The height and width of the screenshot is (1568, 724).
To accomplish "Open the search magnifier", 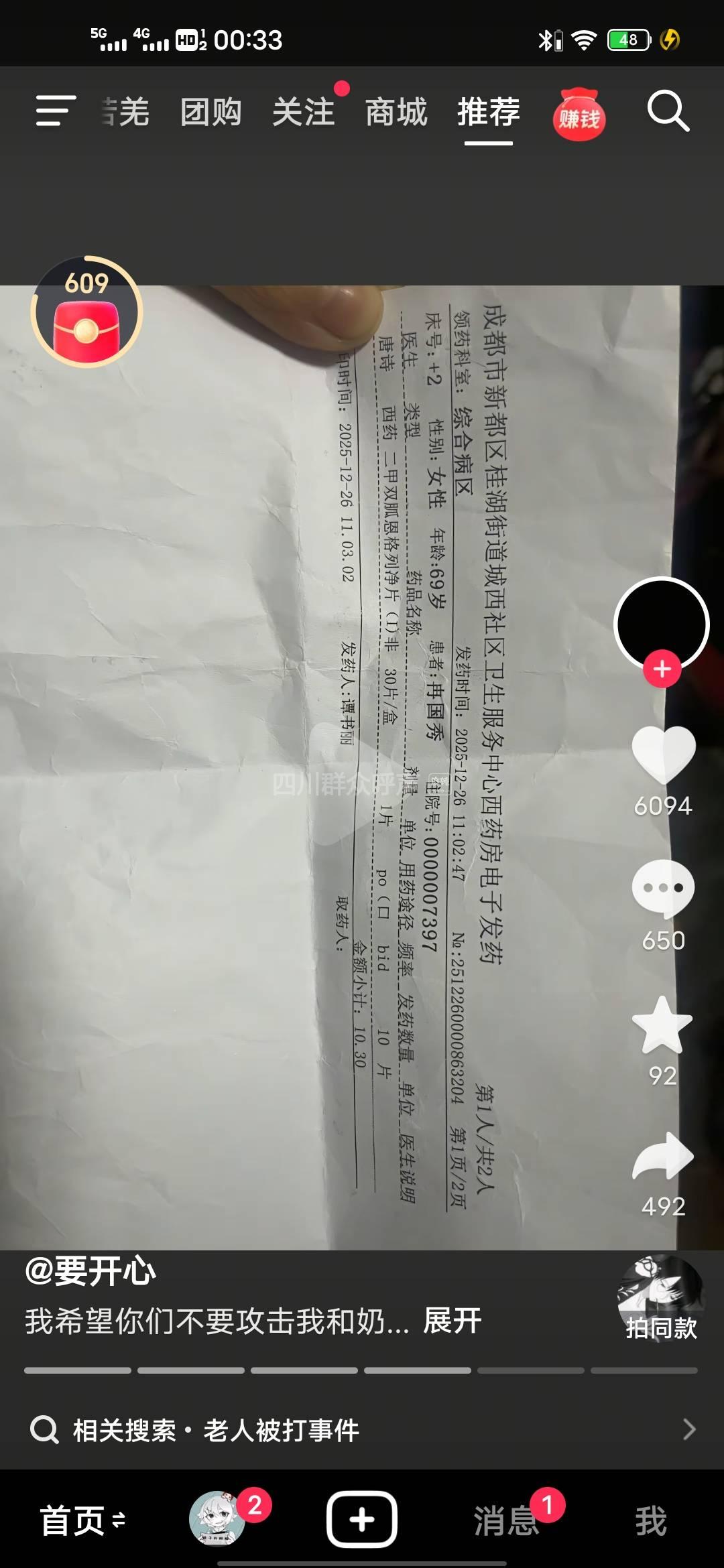I will (668, 111).
